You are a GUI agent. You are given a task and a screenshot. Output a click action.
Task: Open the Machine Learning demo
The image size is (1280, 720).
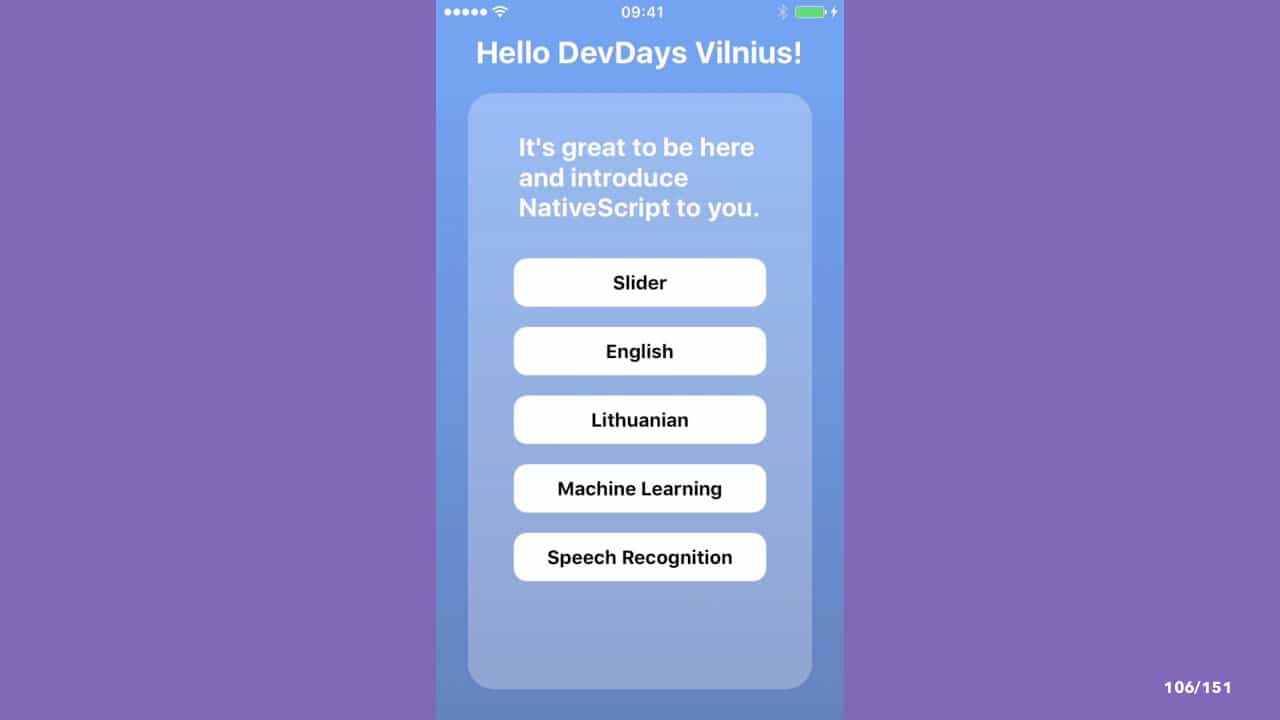coord(639,489)
